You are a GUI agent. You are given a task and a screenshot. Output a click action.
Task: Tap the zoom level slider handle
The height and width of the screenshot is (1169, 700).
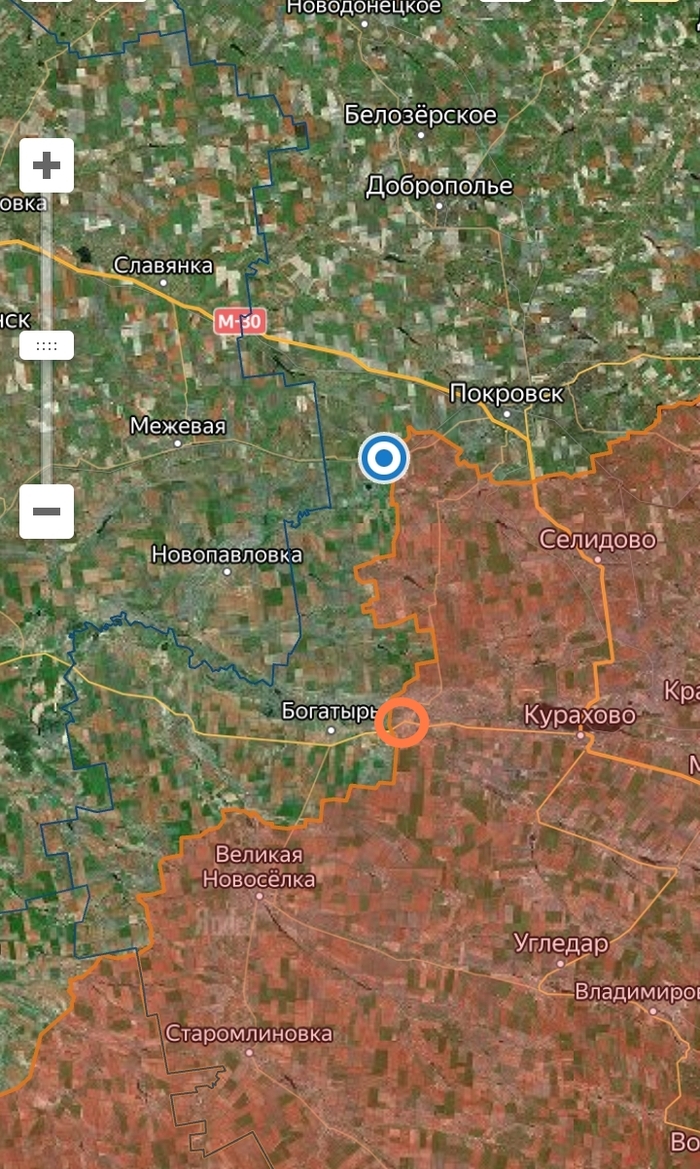coord(46,345)
